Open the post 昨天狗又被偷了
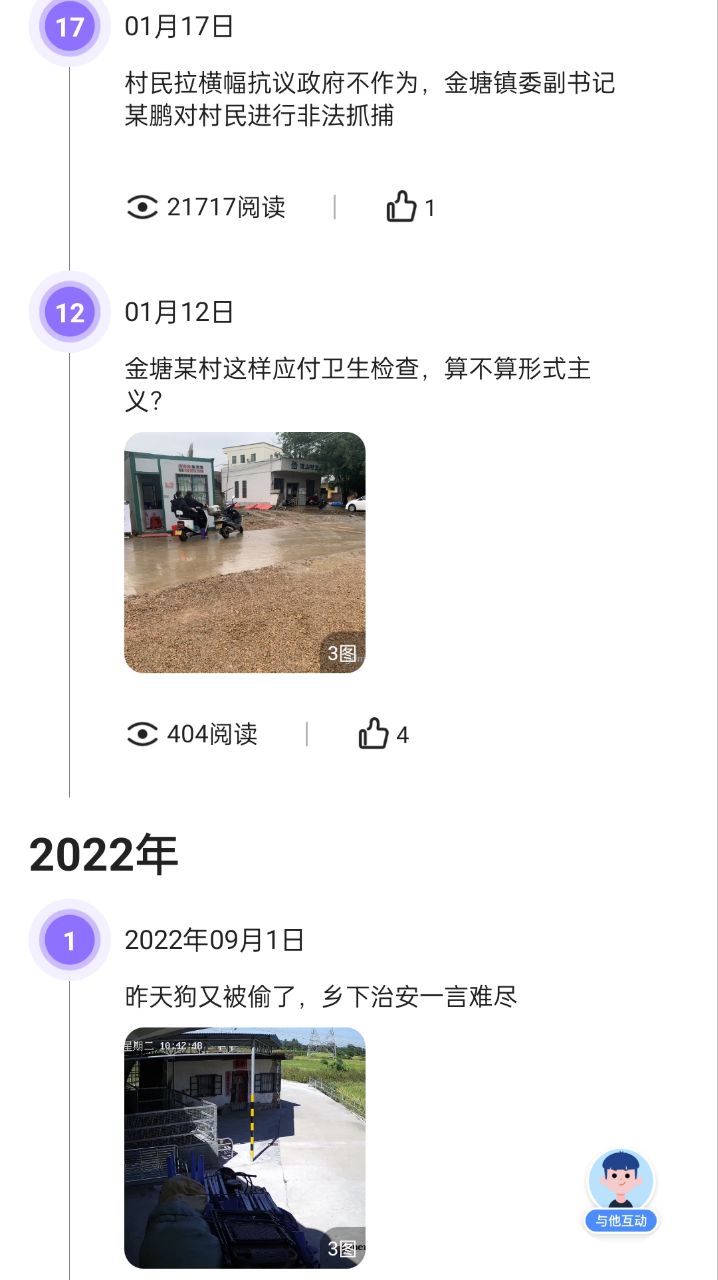The width and height of the screenshot is (718, 1280). pyautogui.click(x=320, y=996)
